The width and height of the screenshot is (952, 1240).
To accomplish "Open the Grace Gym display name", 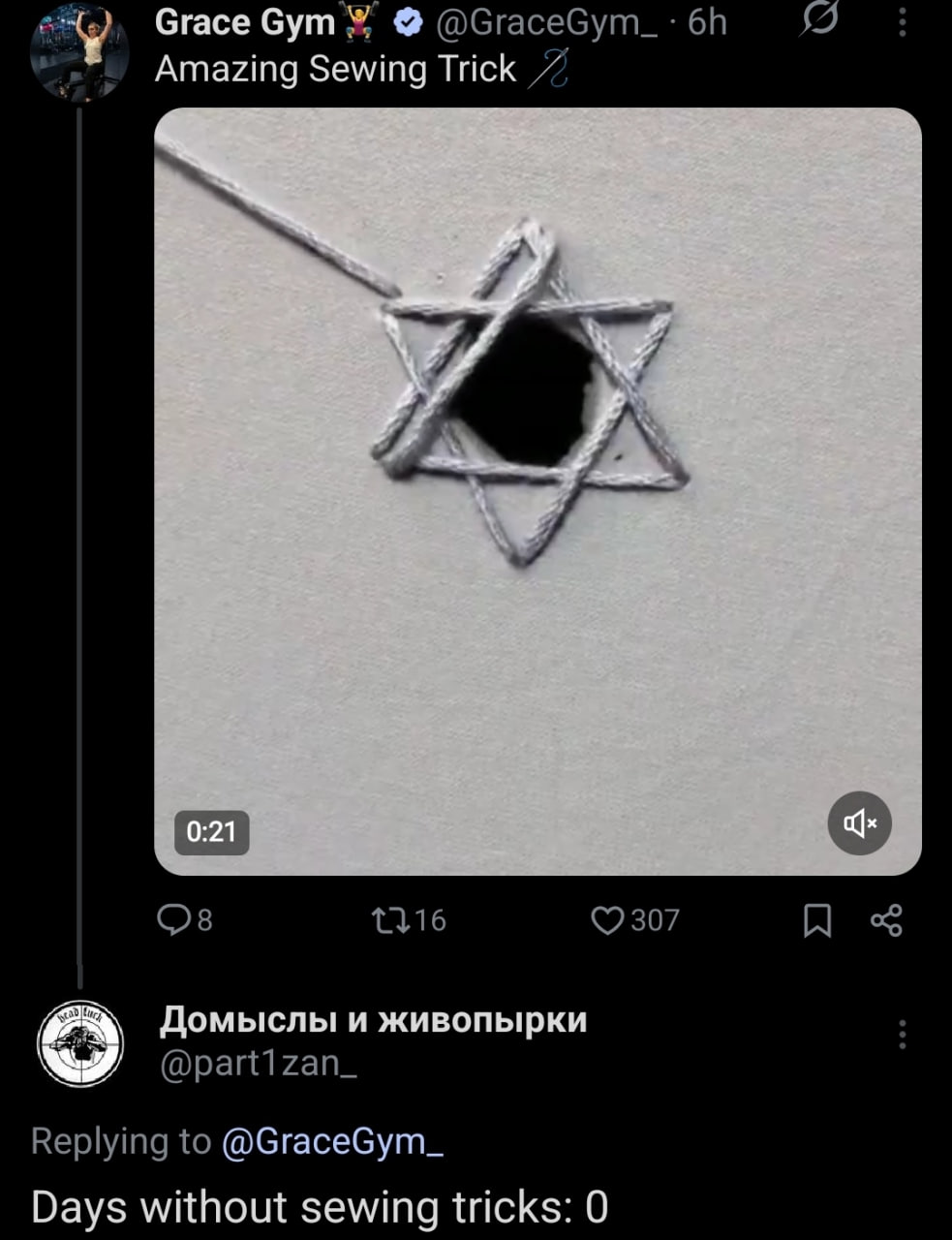I will click(x=244, y=21).
